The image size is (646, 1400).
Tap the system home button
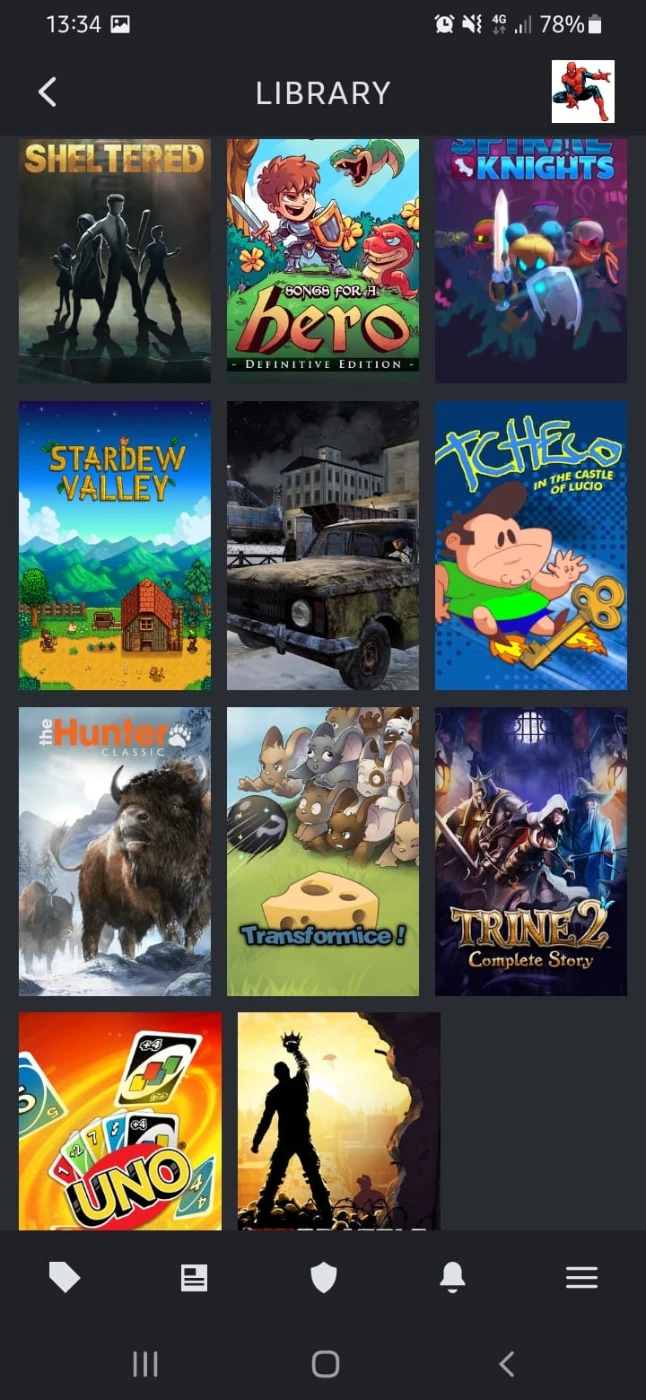click(325, 1364)
